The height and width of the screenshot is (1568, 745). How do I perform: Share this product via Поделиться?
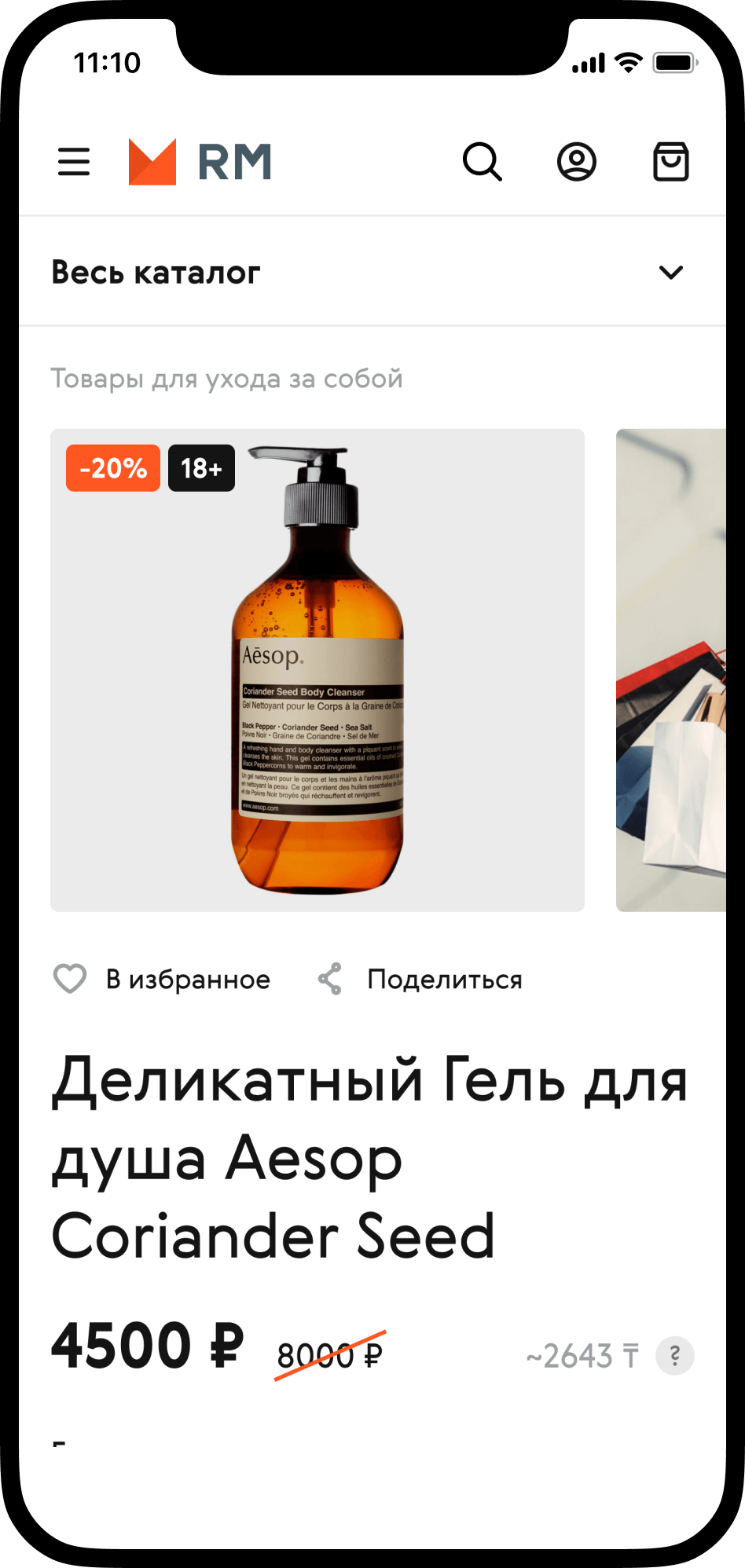tap(420, 979)
